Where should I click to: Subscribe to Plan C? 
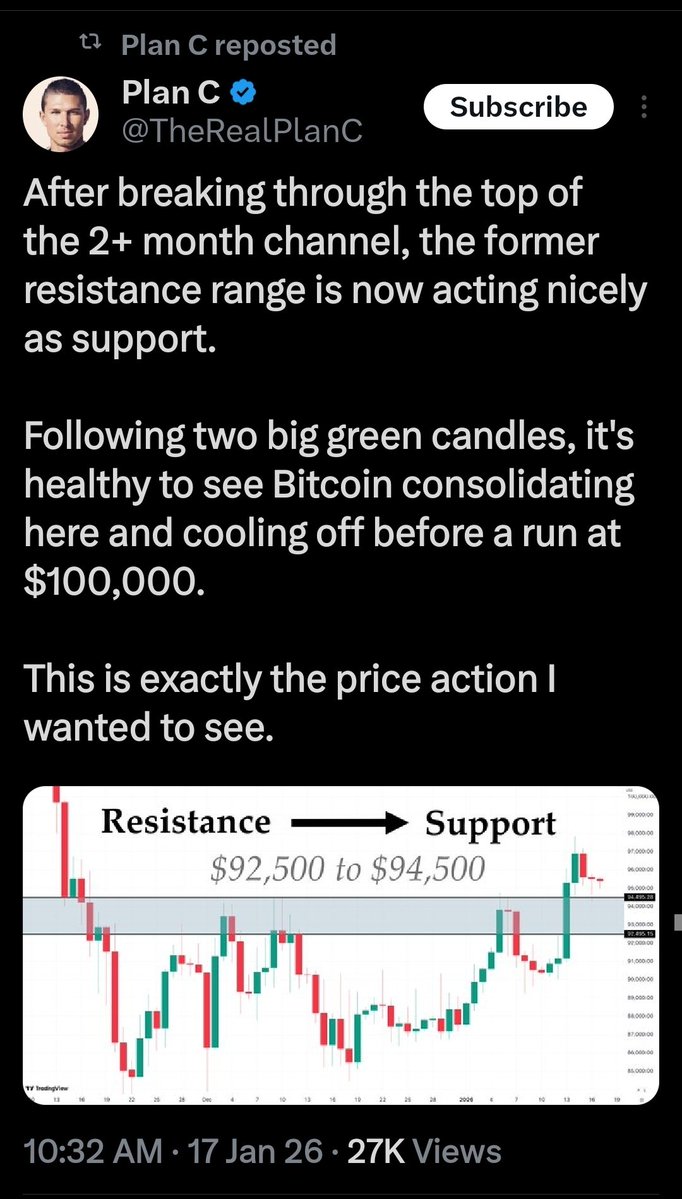(x=517, y=107)
